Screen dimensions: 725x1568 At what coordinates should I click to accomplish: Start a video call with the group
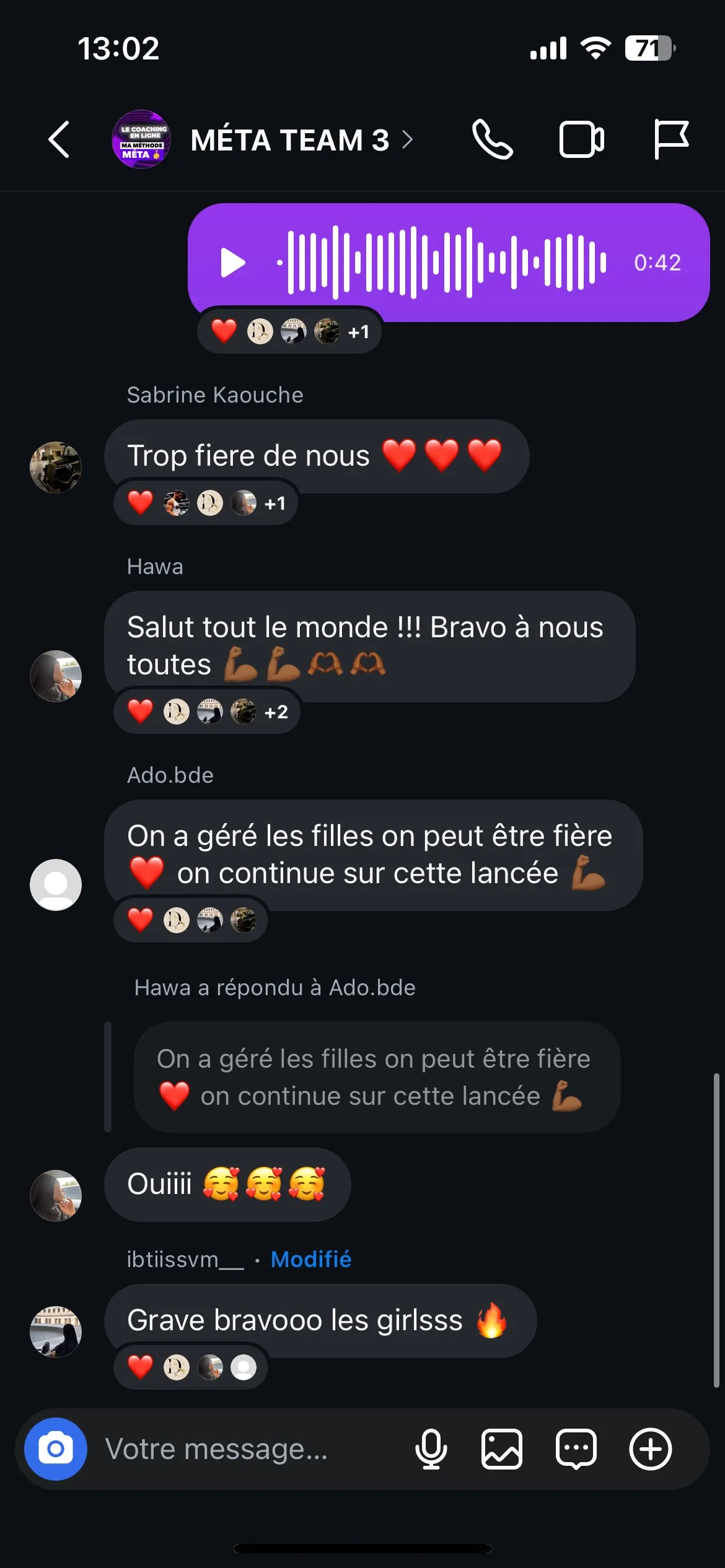pyautogui.click(x=582, y=139)
